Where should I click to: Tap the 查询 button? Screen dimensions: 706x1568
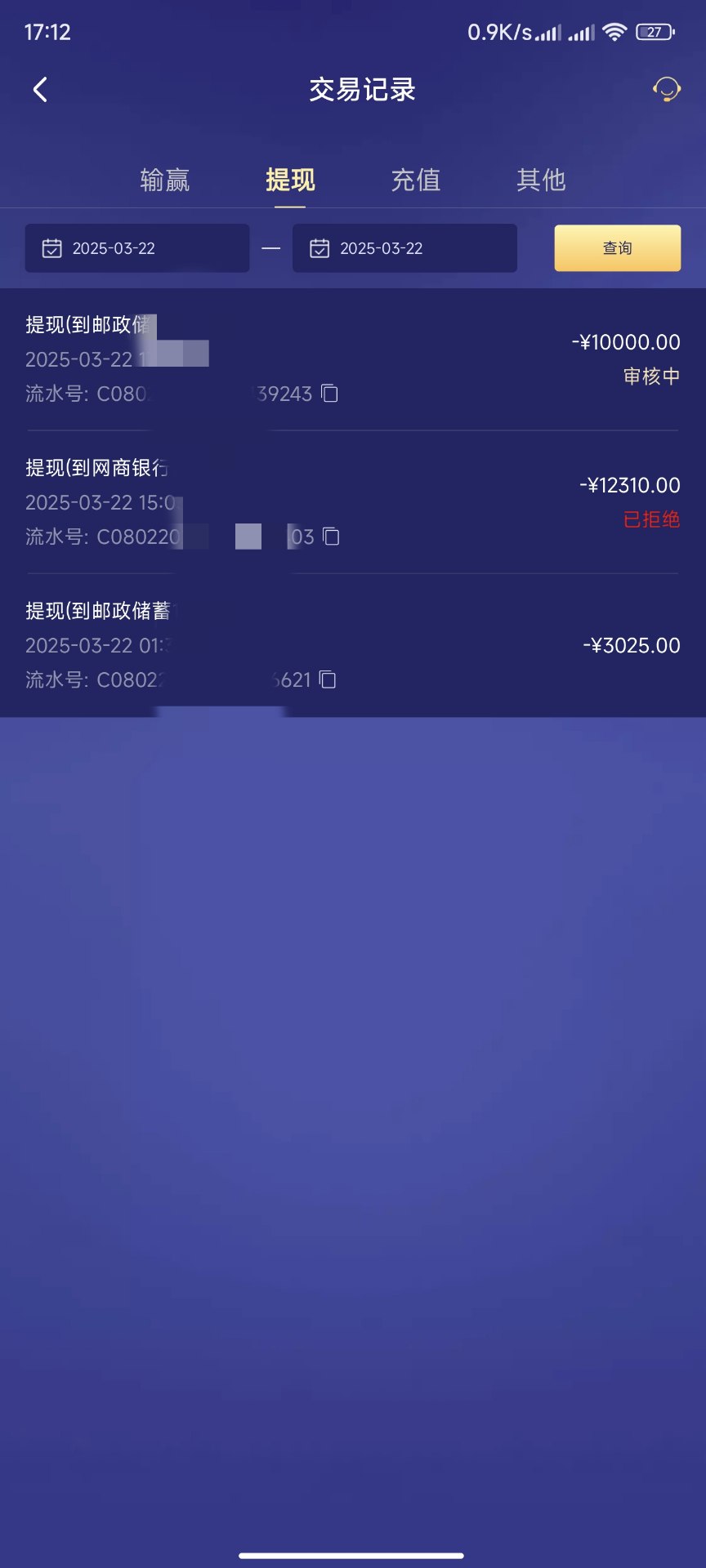(x=617, y=248)
